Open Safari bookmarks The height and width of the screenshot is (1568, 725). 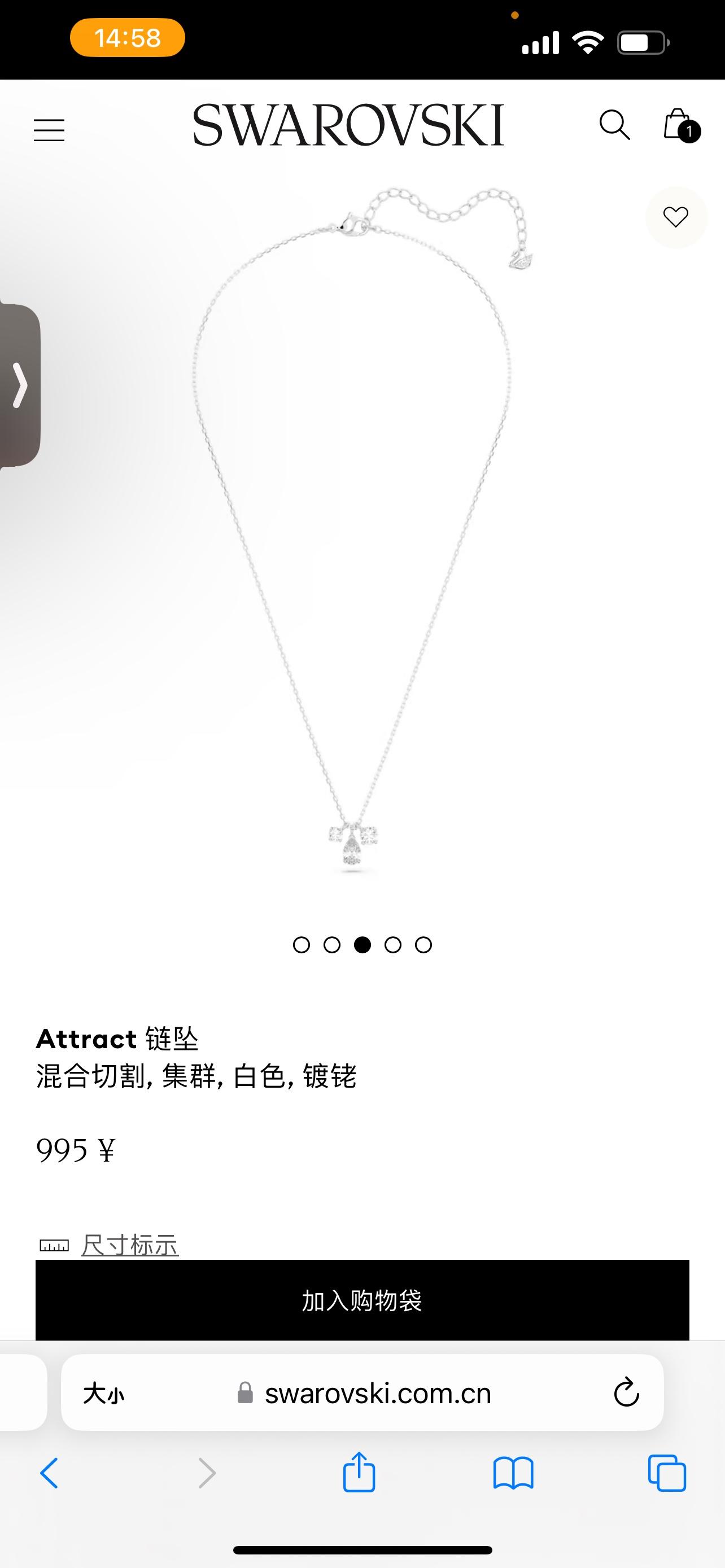pos(513,1473)
